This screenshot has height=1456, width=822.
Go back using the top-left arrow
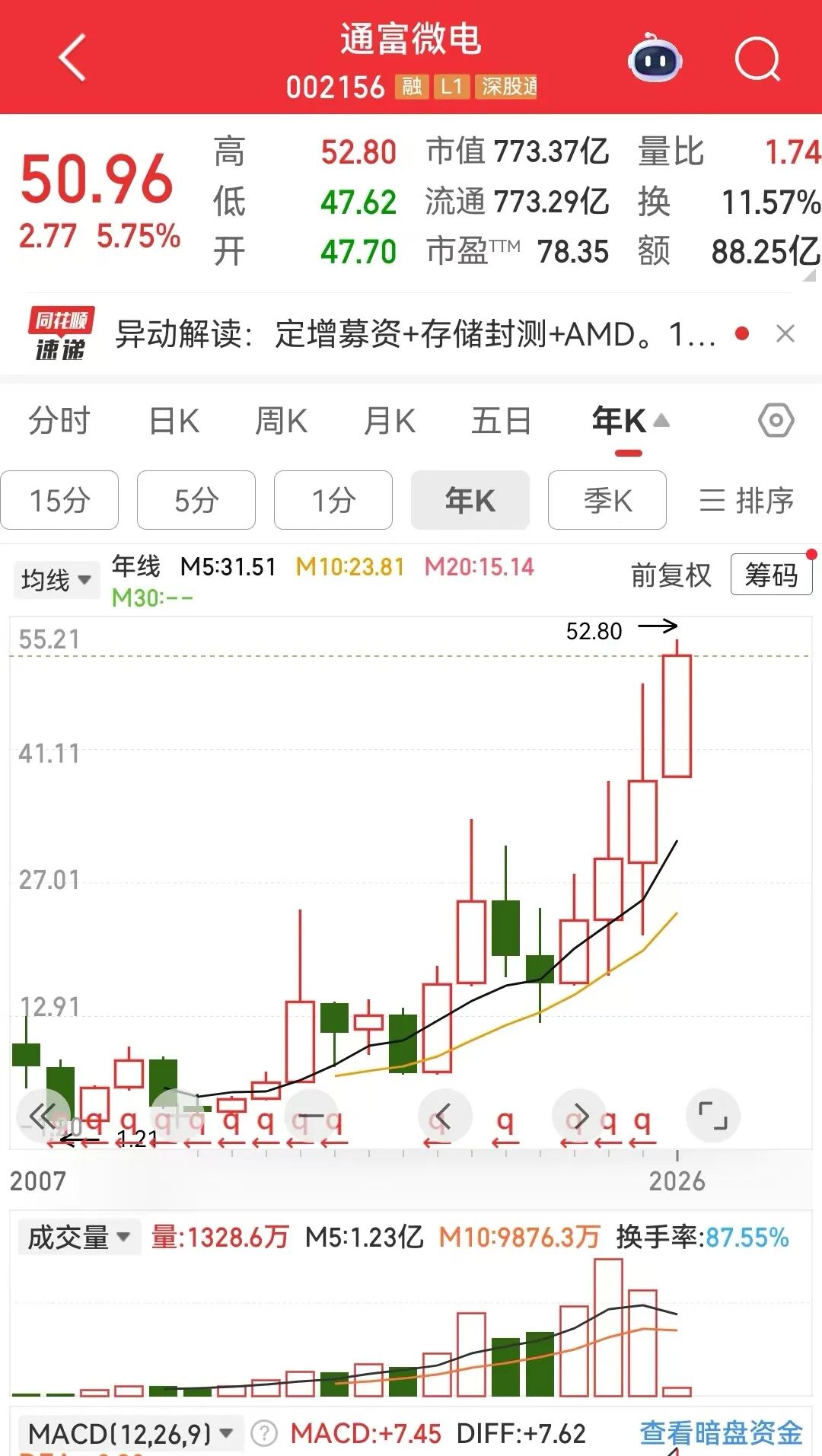(73, 58)
